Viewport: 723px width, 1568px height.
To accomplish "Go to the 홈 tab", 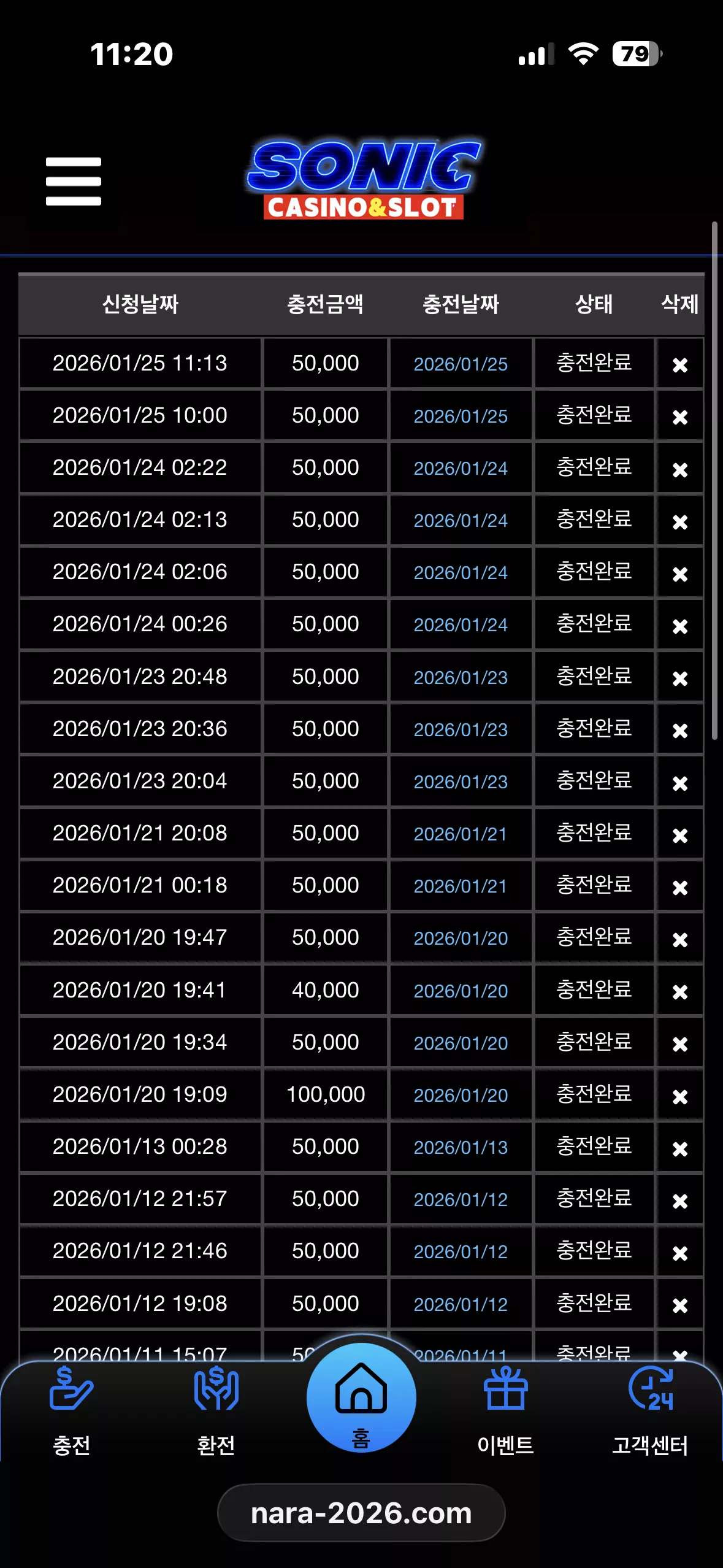I will coord(361,1398).
